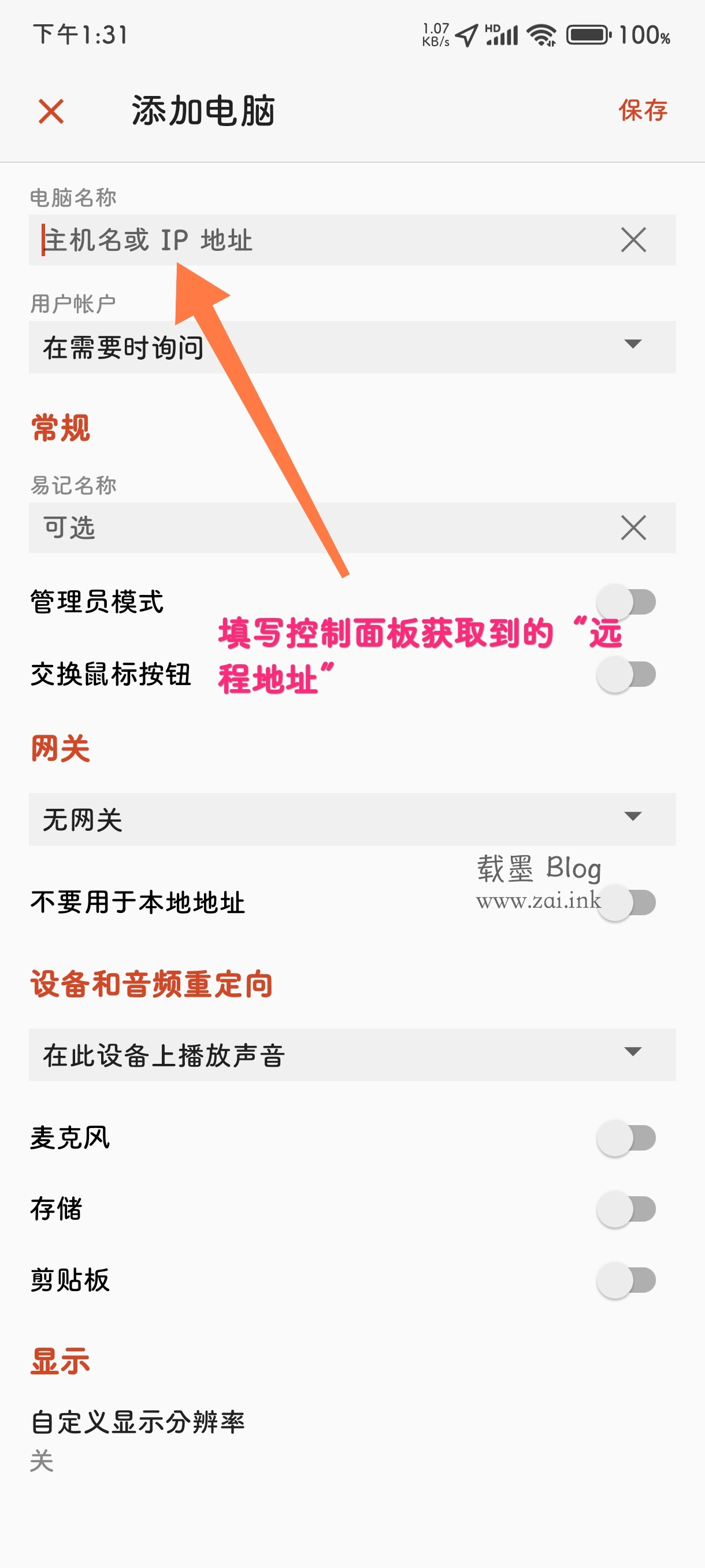705x1568 pixels.
Task: Enable 麦克风 redirection
Action: tap(626, 1138)
